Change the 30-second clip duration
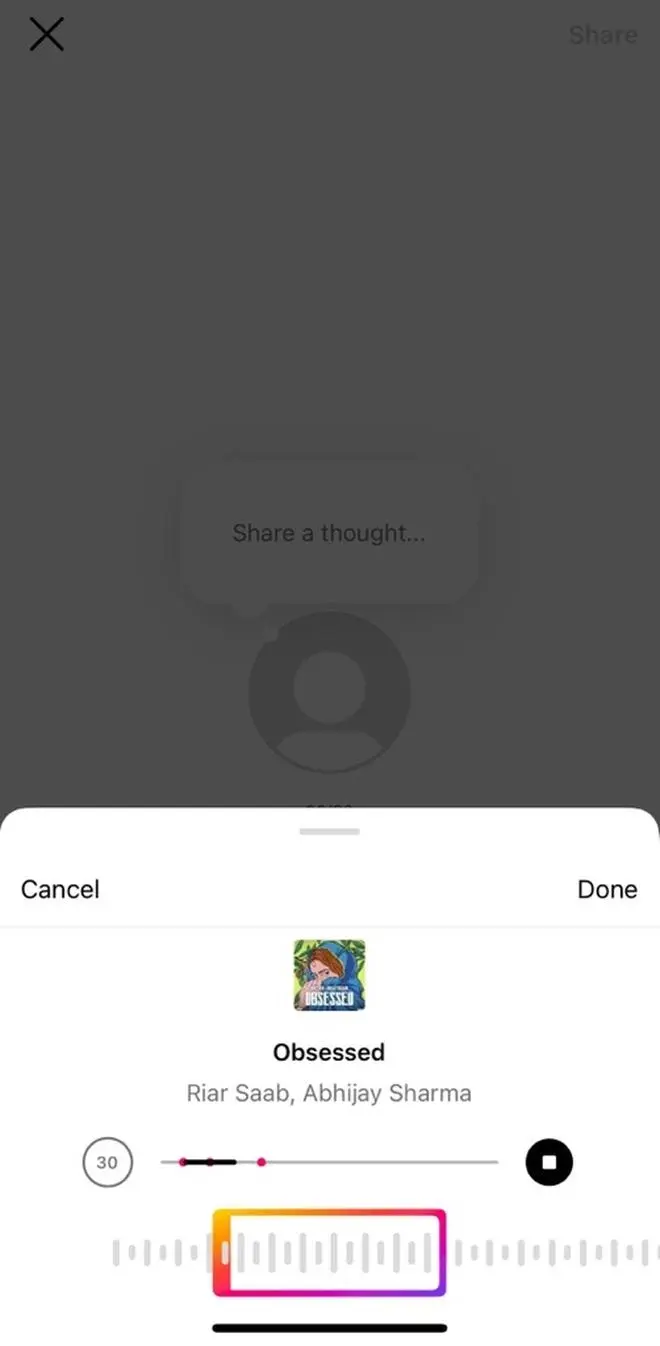The width and height of the screenshot is (660, 1346). 107,1163
